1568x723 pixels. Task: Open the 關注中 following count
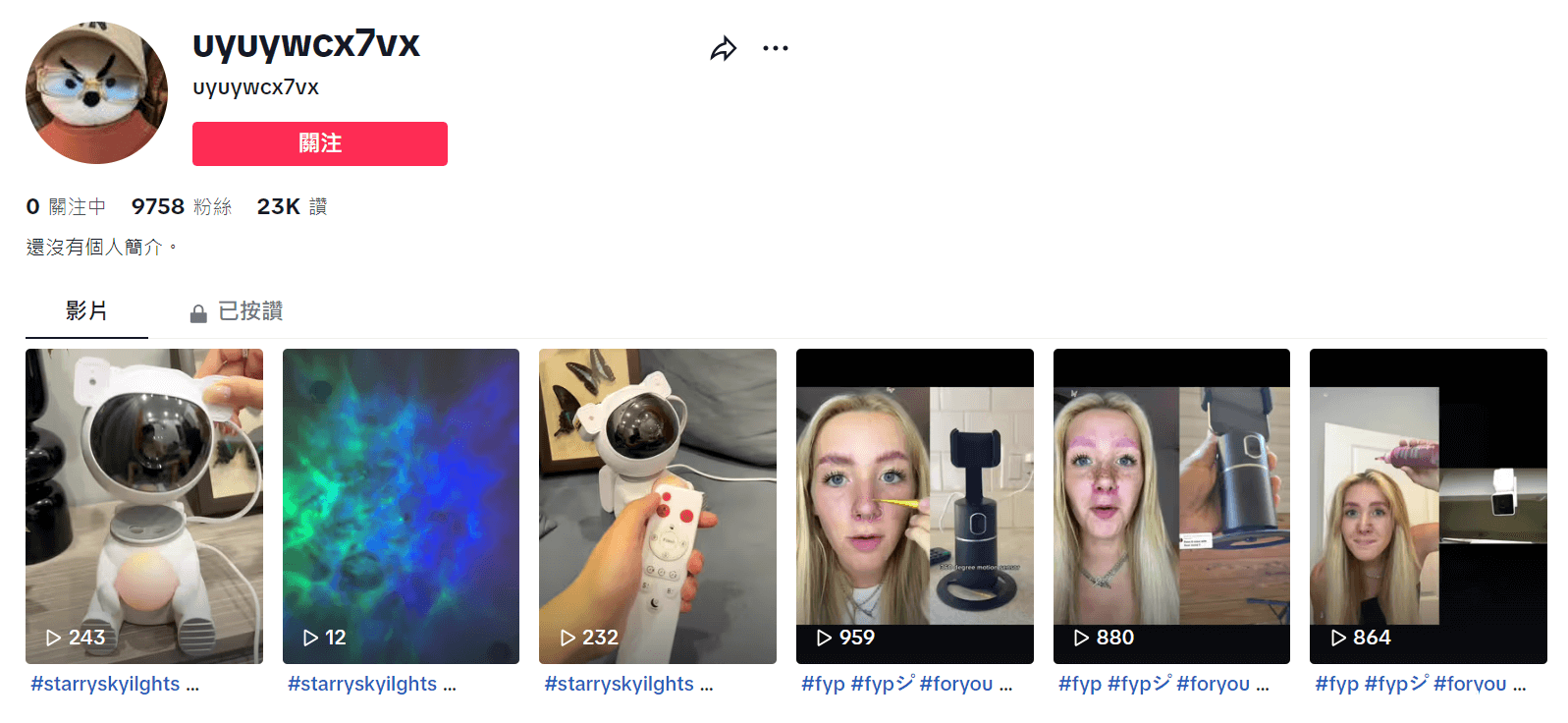(67, 206)
